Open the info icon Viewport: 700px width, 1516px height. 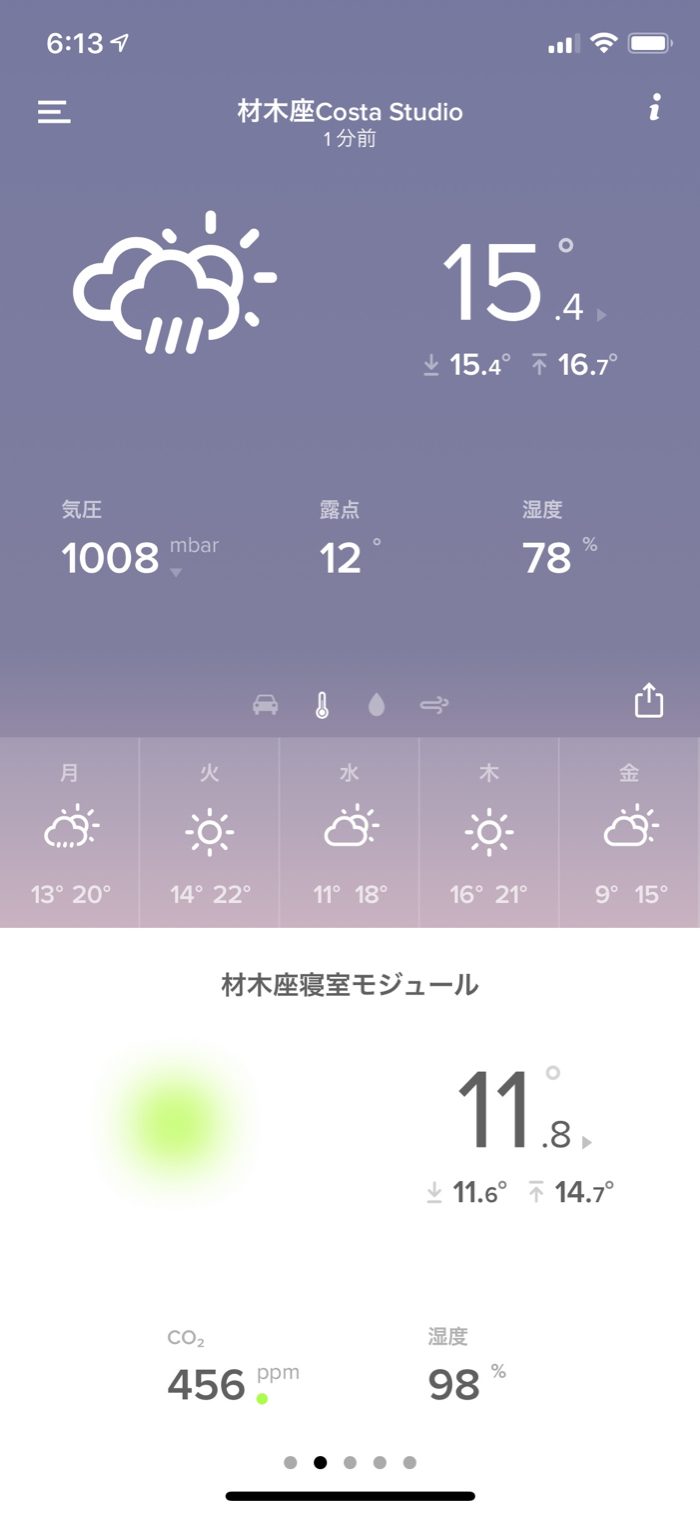pyautogui.click(x=655, y=109)
